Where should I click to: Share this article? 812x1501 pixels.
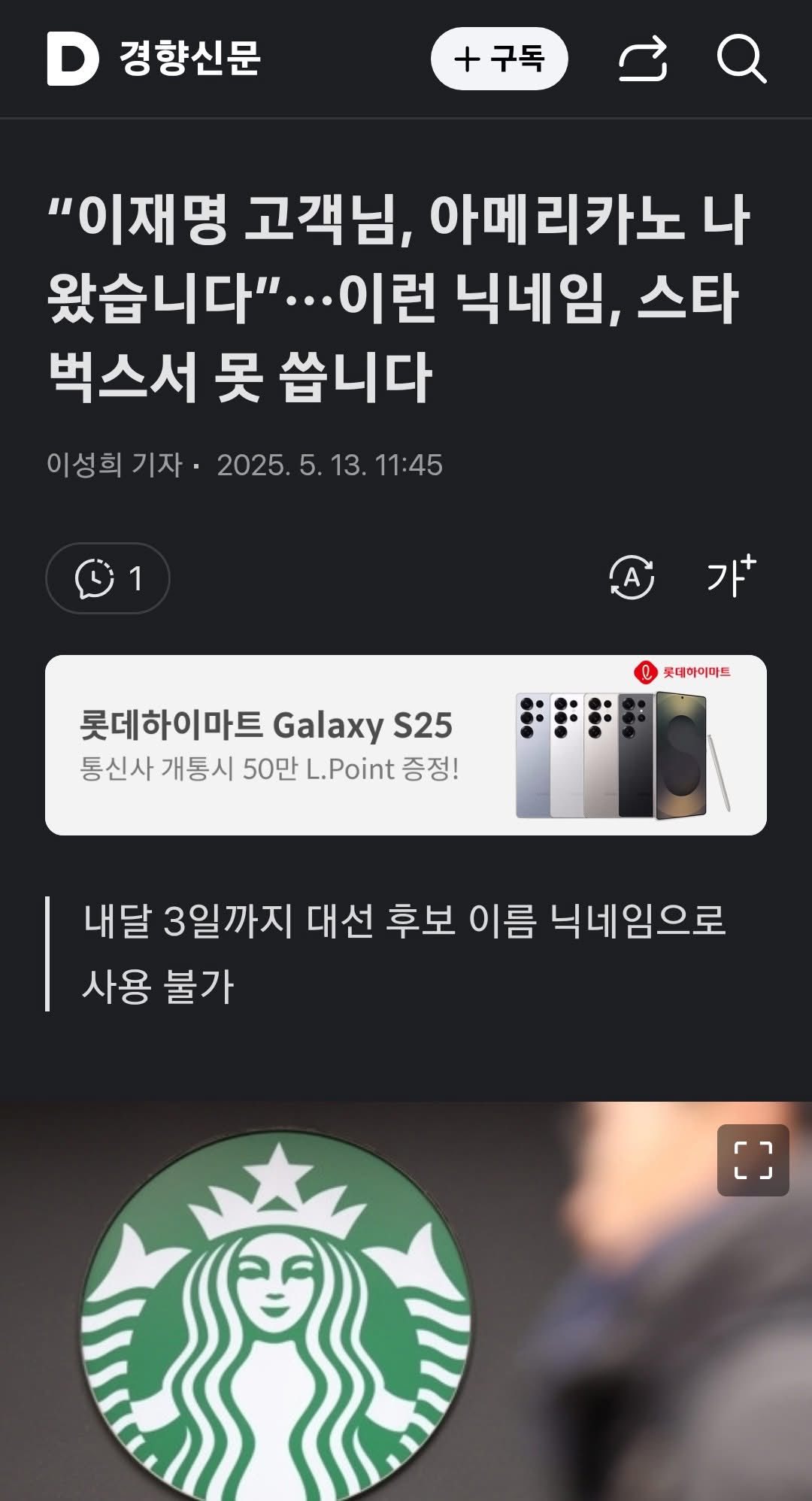643,59
